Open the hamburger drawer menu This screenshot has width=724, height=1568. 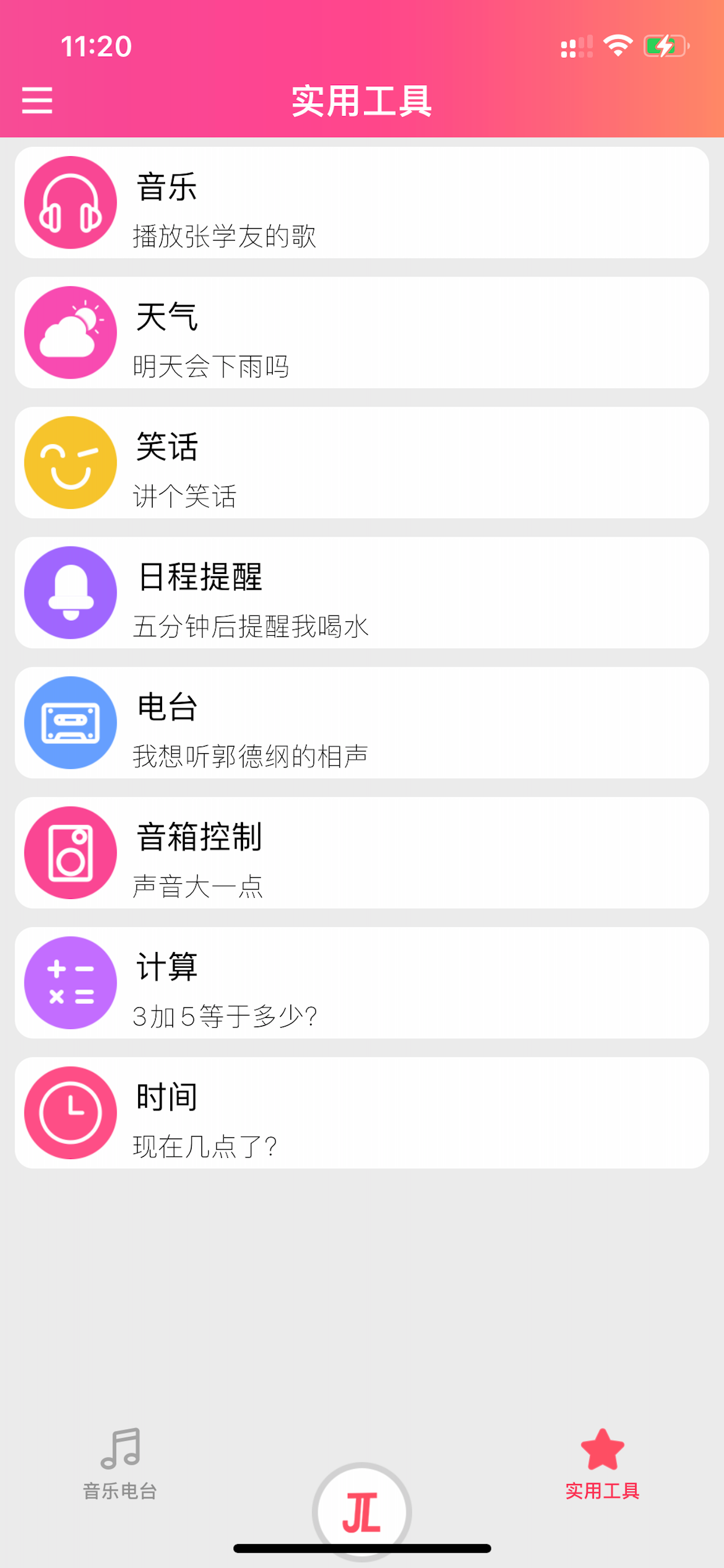[x=37, y=100]
